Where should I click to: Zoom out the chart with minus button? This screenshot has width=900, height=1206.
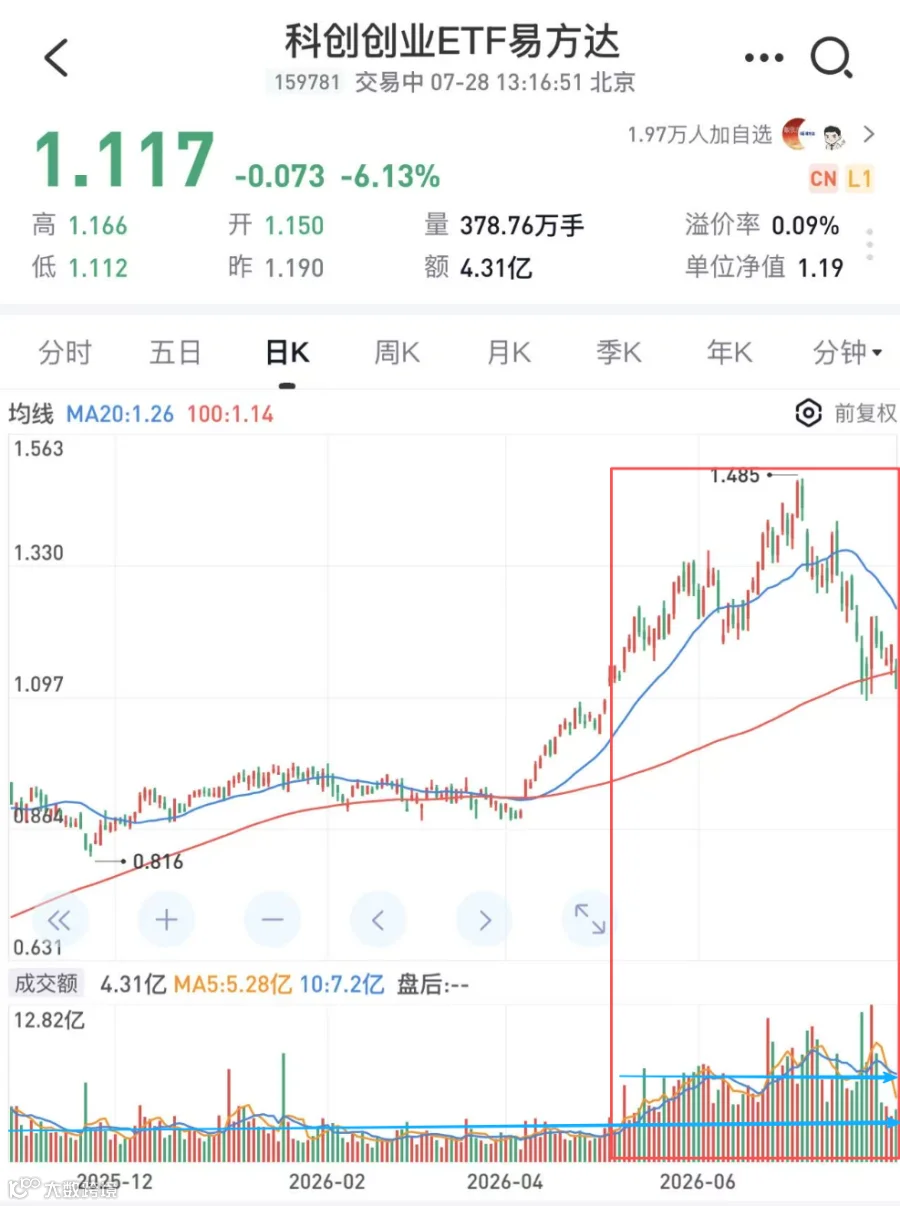[272, 919]
